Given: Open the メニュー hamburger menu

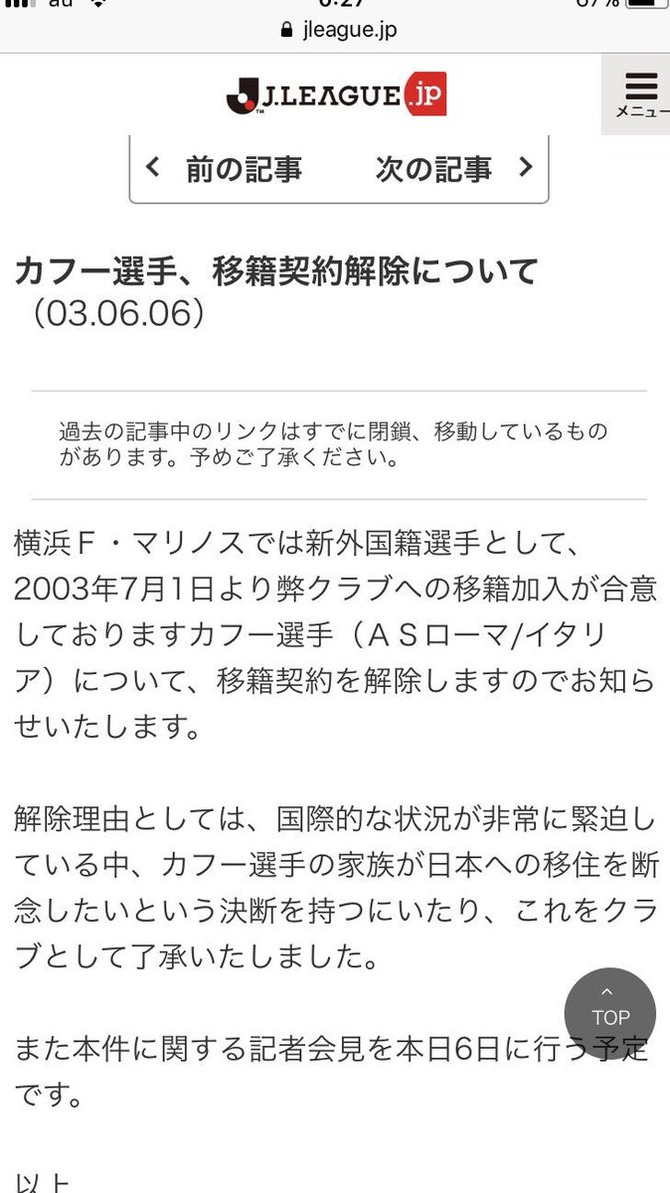Looking at the screenshot, I should click(637, 94).
